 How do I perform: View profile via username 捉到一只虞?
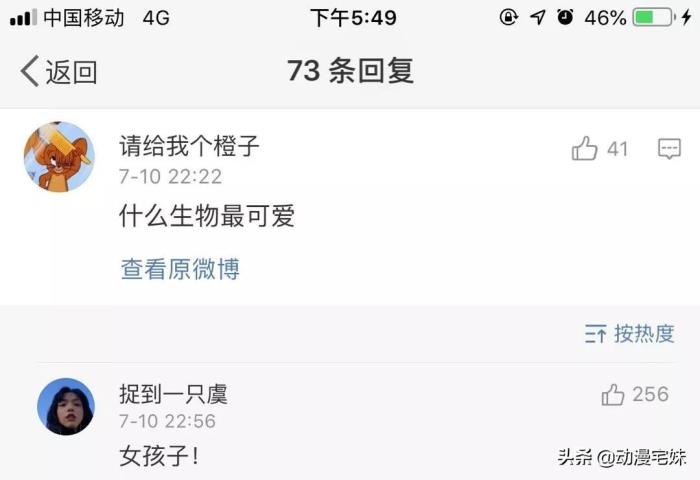click(x=173, y=394)
